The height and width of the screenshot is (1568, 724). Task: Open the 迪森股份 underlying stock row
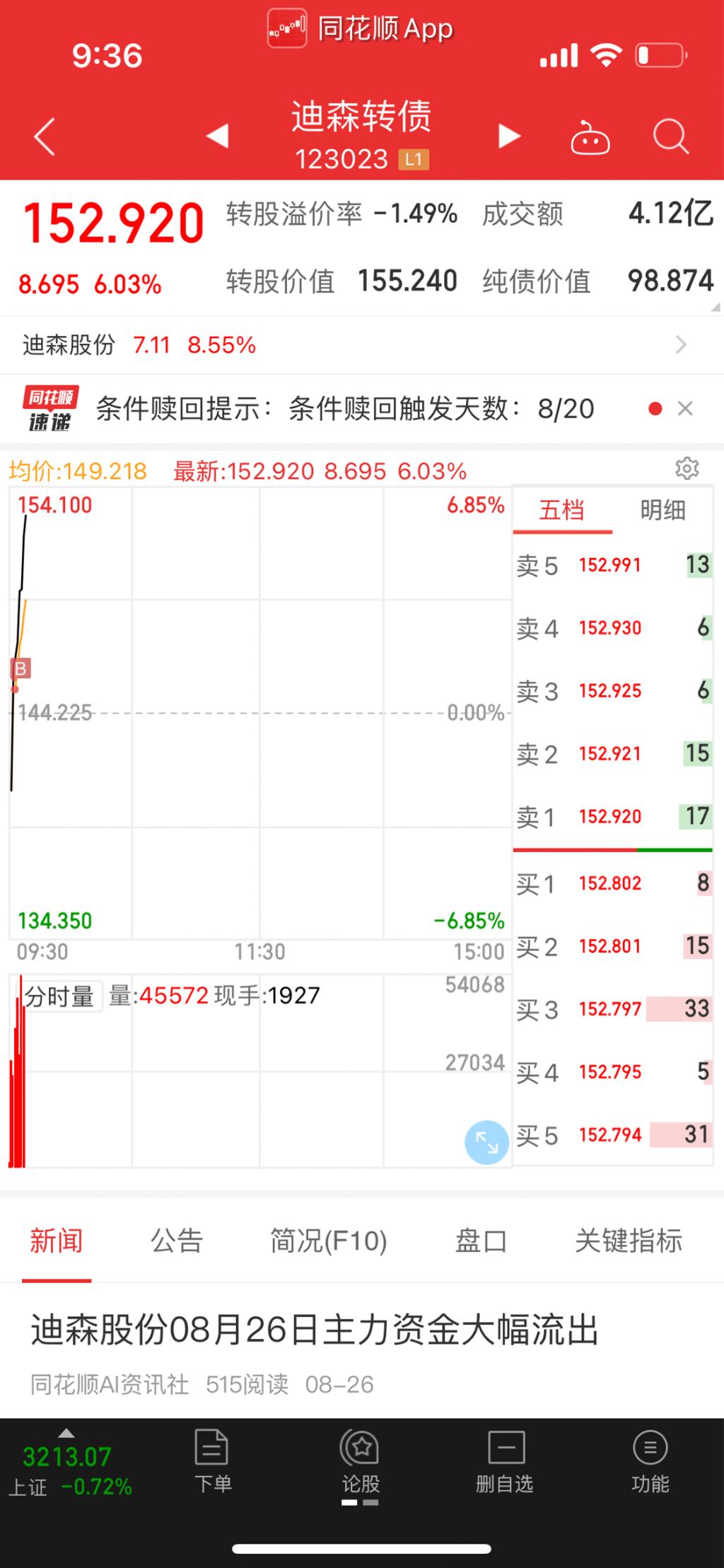click(x=354, y=345)
